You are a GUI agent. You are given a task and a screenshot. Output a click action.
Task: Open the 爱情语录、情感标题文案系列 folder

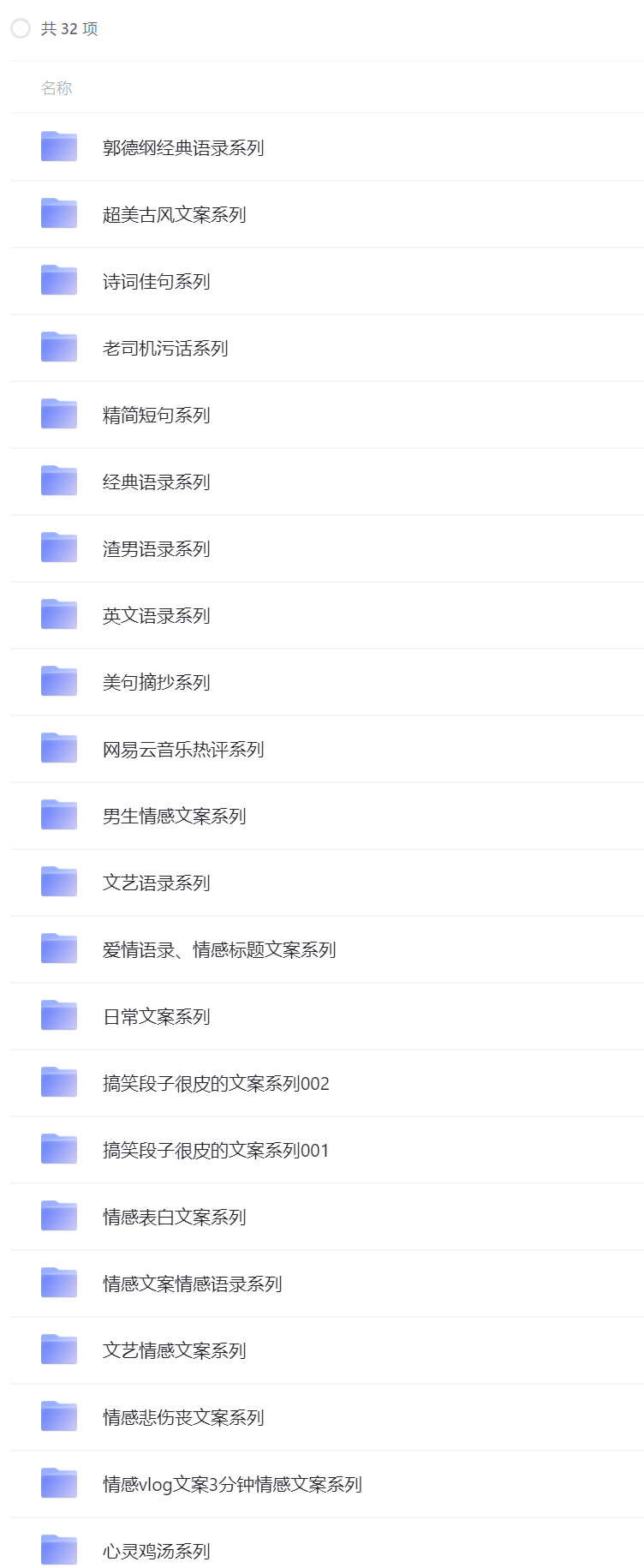[218, 949]
